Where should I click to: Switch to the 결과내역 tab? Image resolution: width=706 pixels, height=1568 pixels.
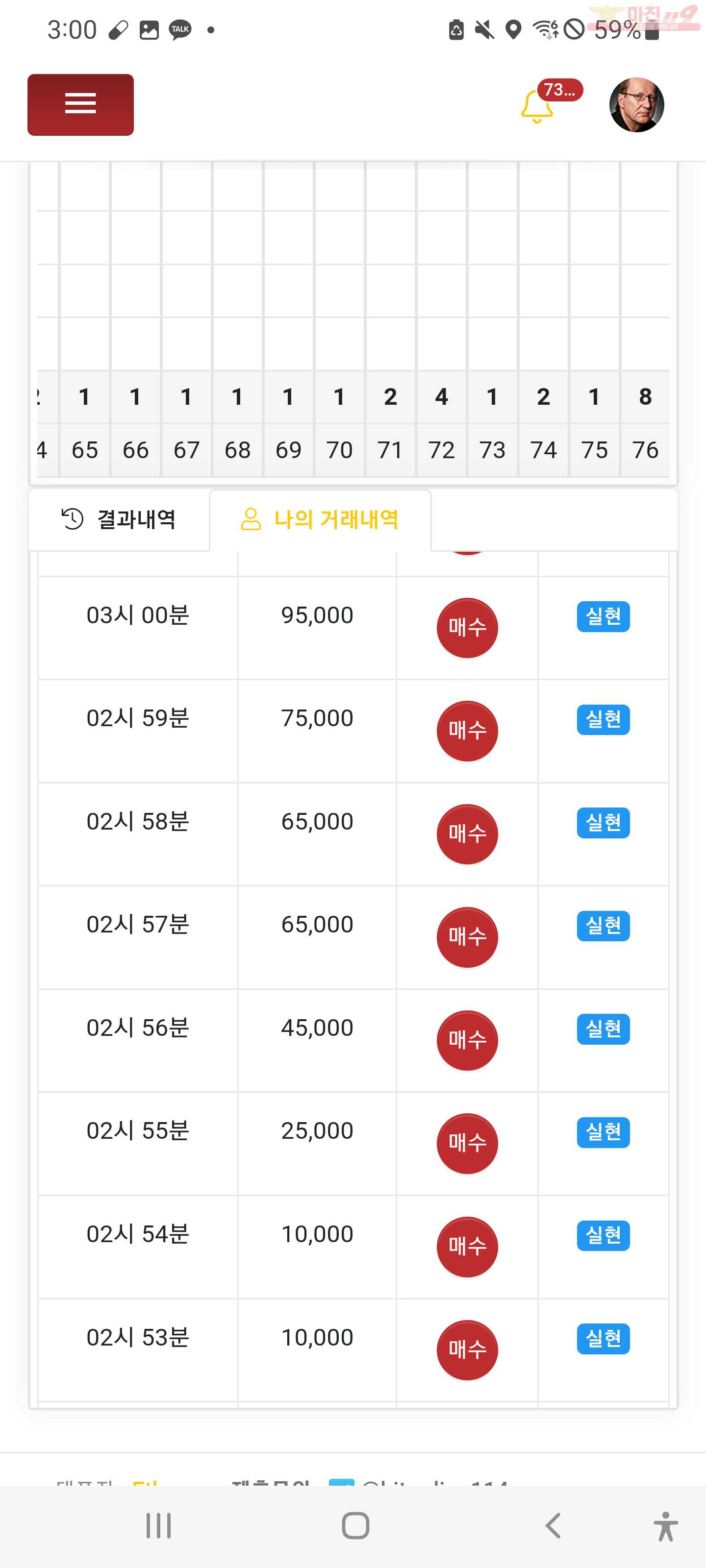point(120,519)
